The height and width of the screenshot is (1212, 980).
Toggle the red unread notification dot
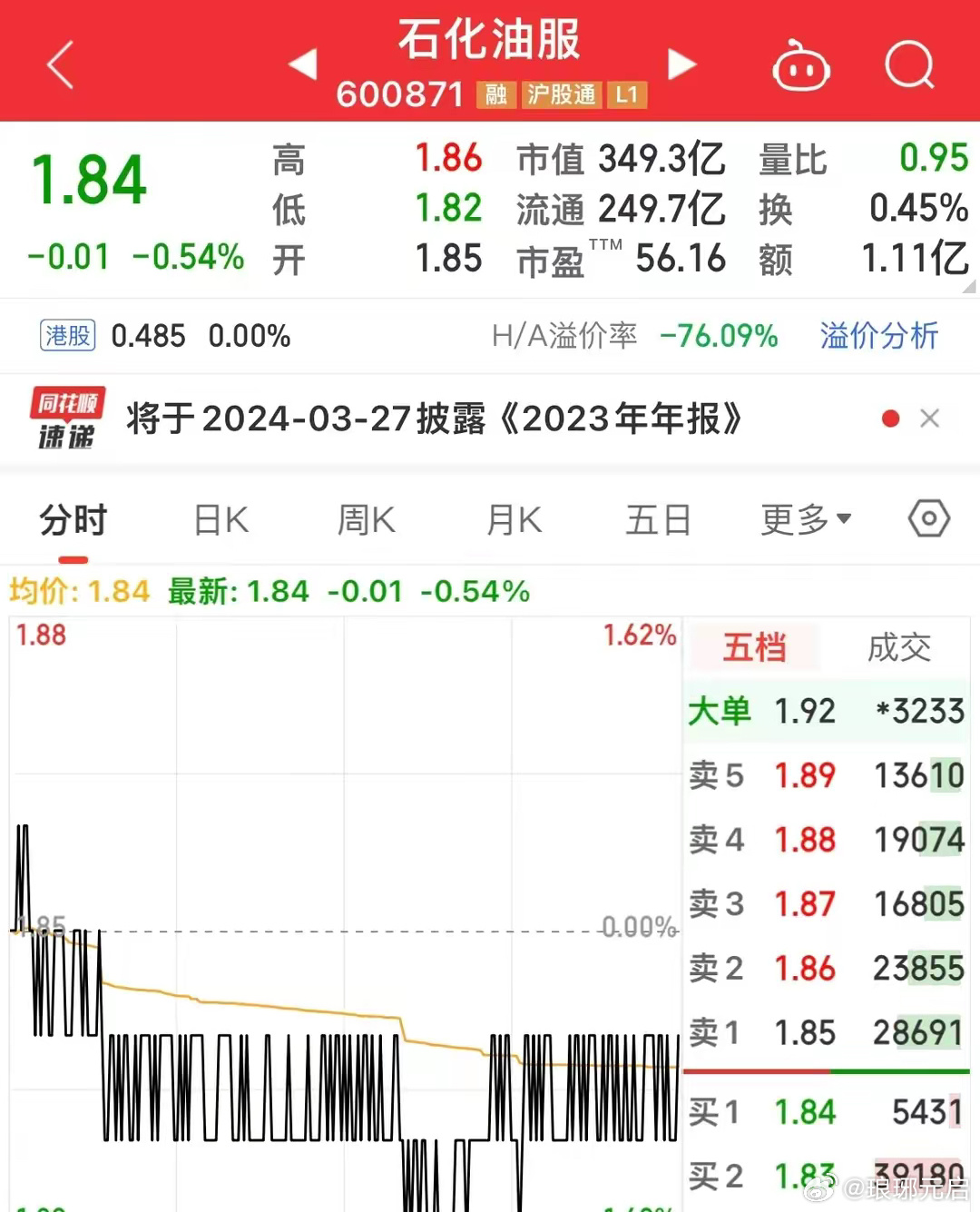click(x=890, y=419)
